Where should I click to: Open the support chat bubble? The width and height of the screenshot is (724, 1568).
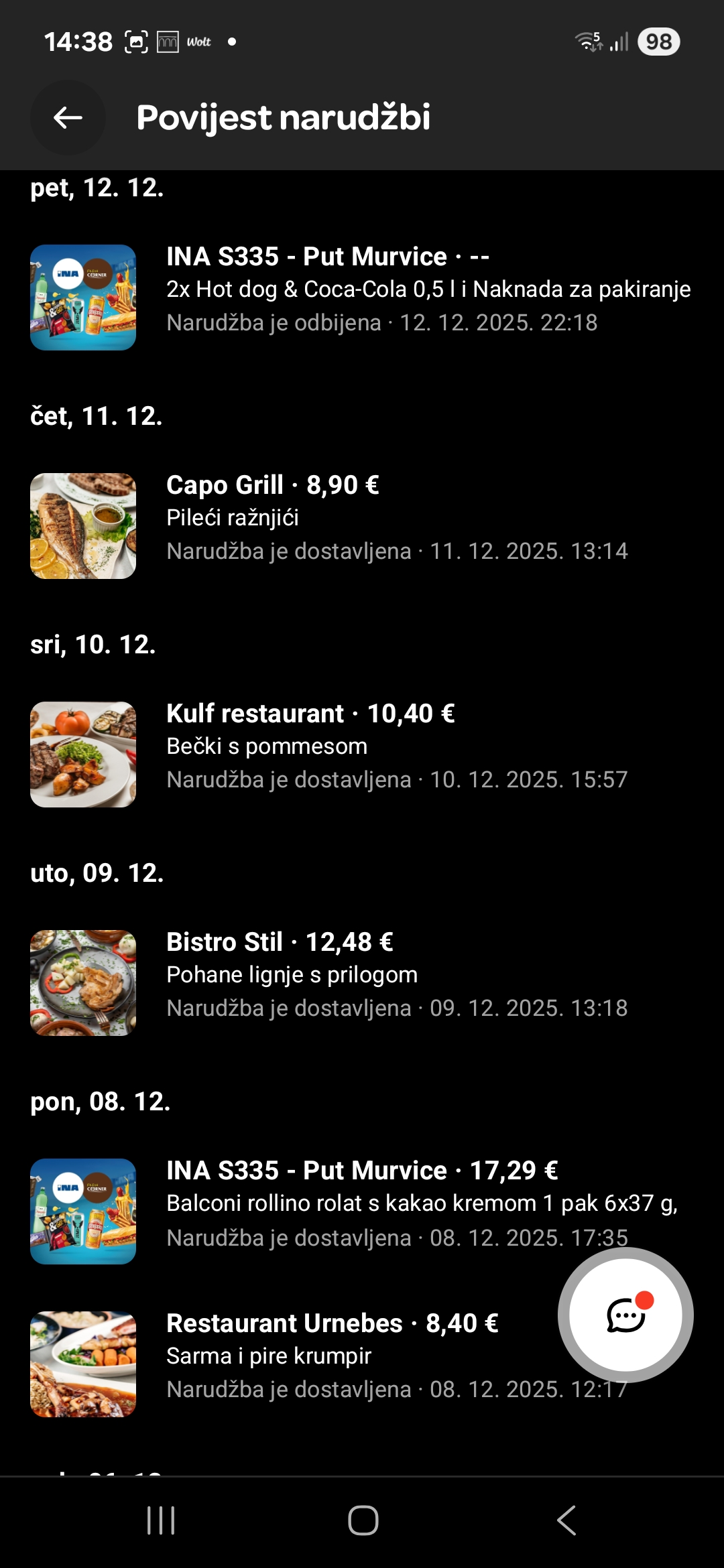point(625,1315)
